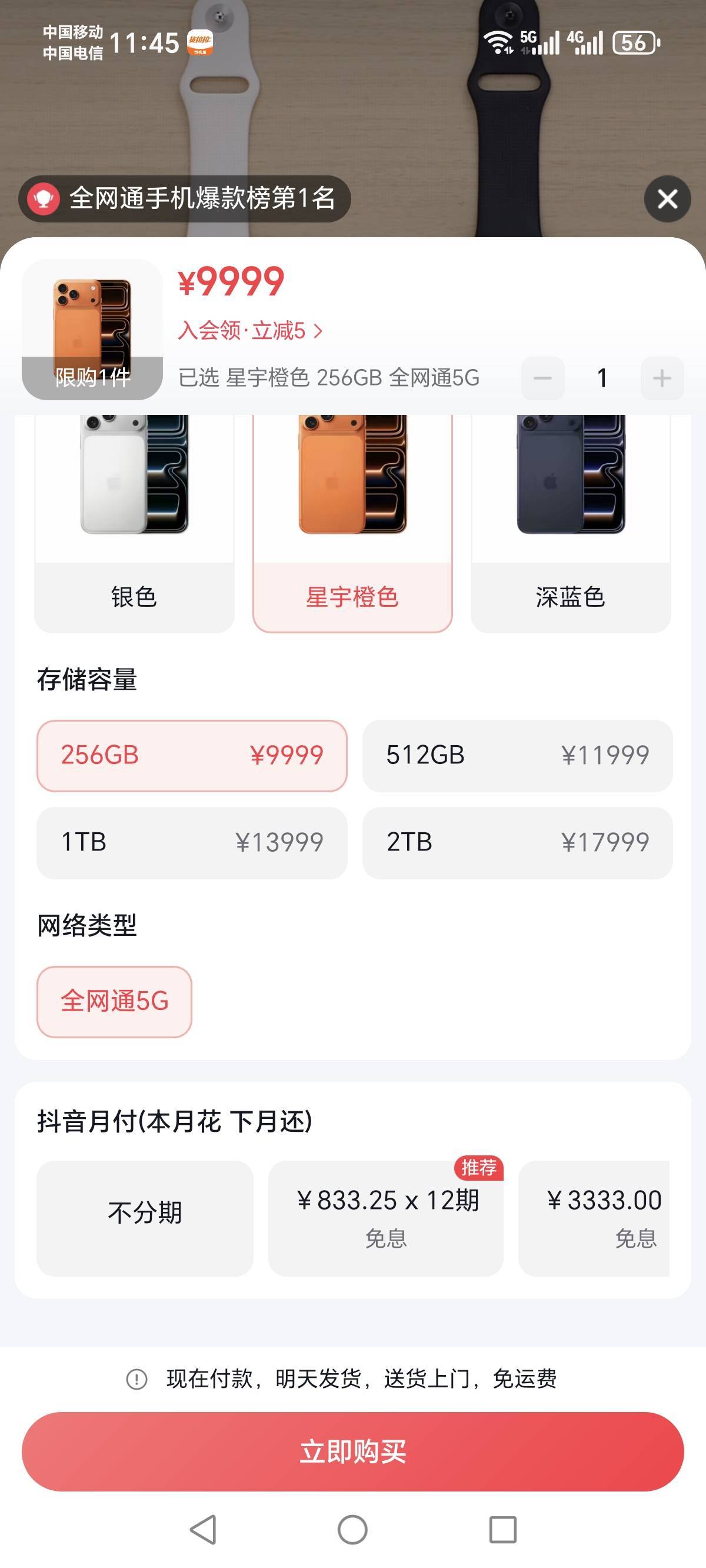Viewport: 706px width, 1568px height.
Task: Pick the 1TB storage option
Action: (192, 842)
